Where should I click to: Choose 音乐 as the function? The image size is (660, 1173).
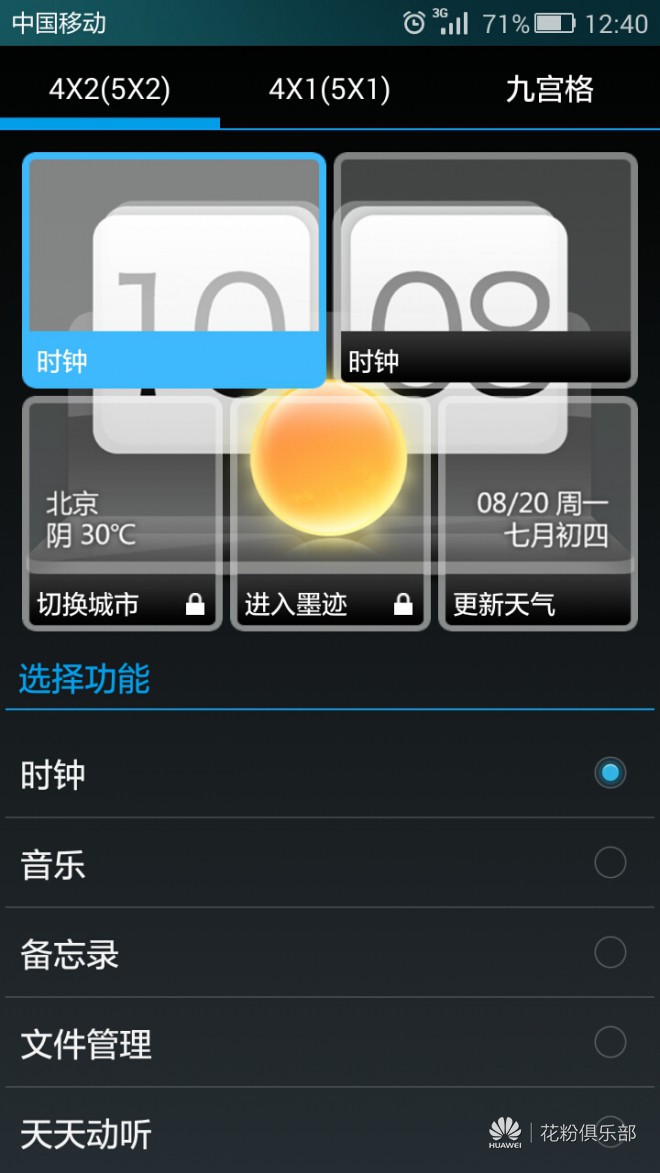coord(330,863)
